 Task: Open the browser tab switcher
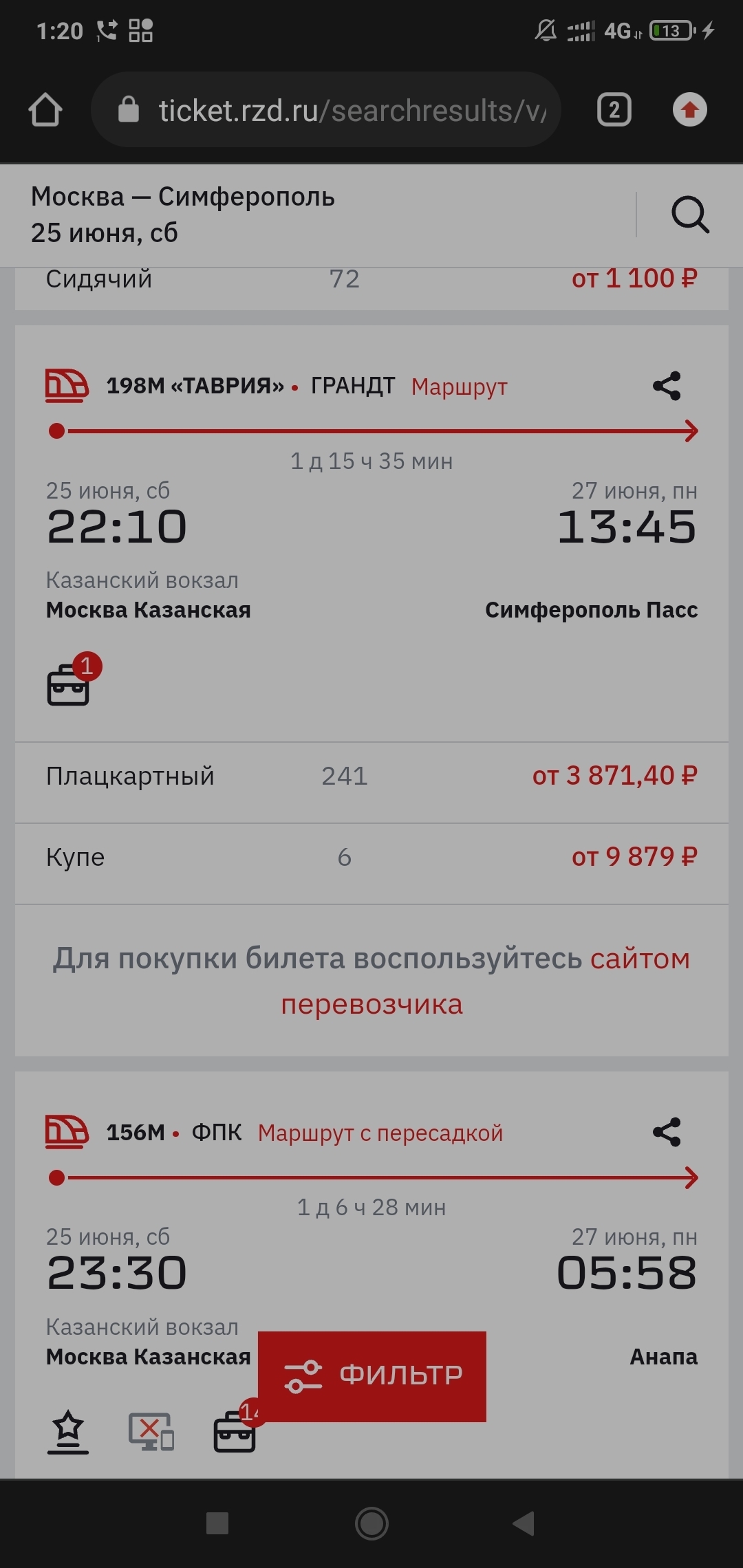(614, 110)
